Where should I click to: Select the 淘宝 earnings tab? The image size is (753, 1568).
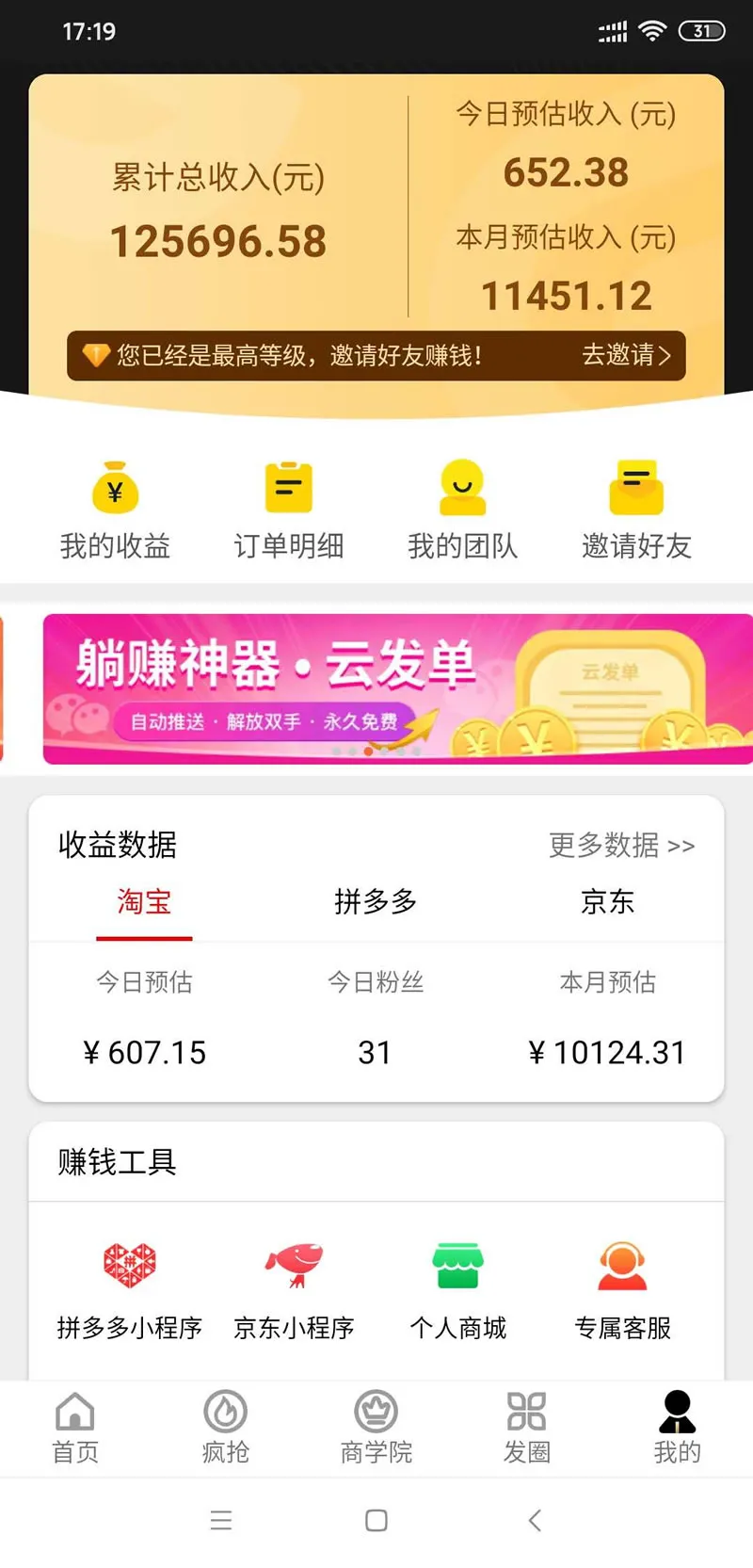(144, 902)
